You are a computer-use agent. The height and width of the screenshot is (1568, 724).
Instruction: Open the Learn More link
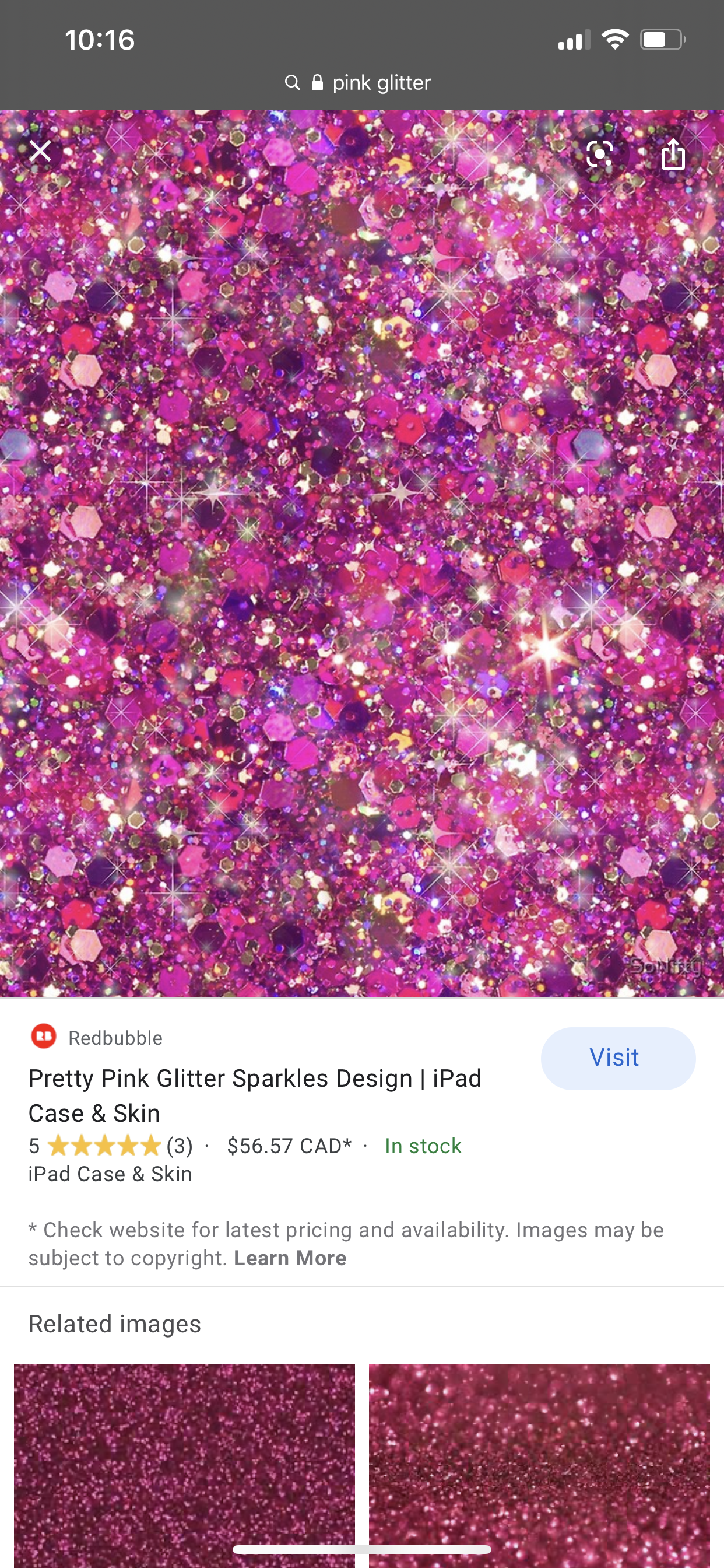point(290,1258)
